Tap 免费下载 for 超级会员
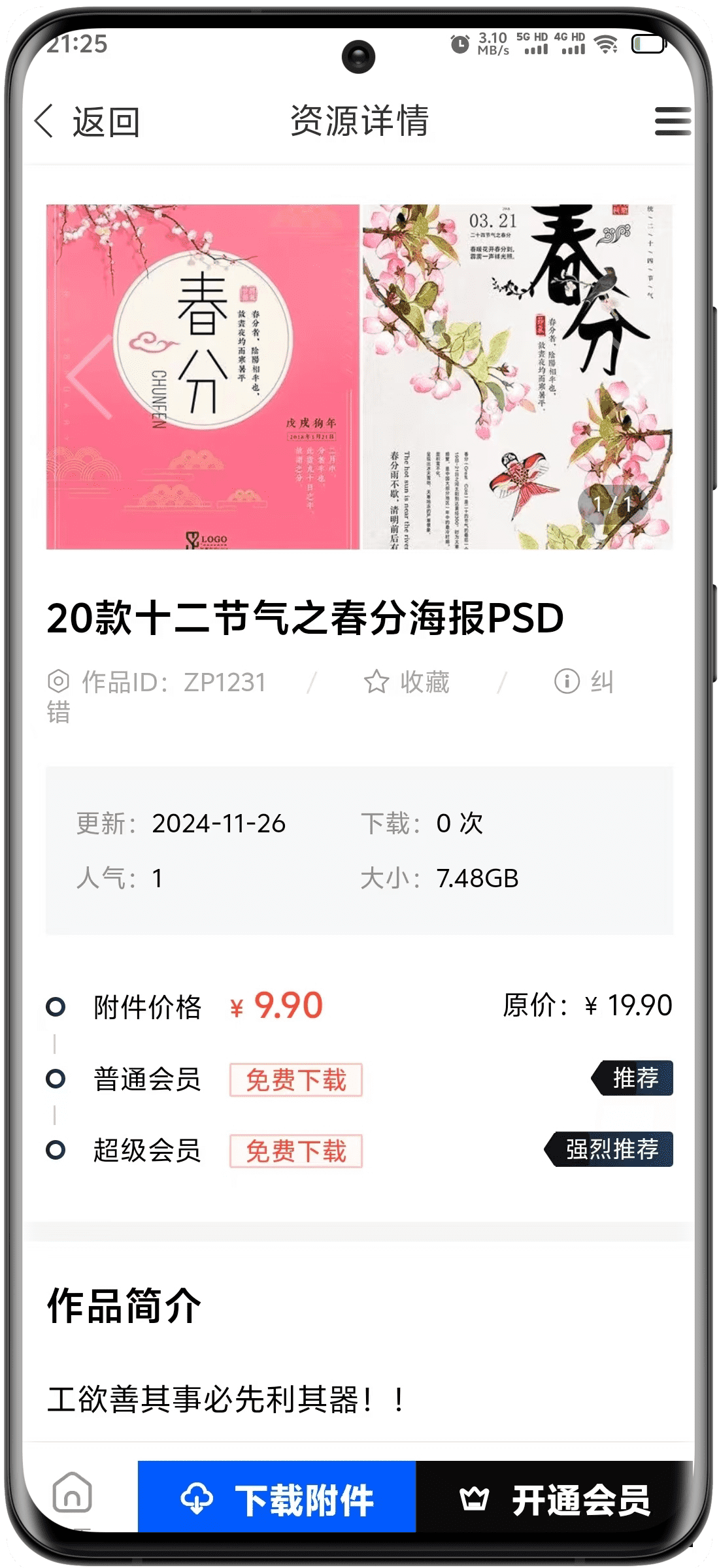Viewport: 719px width, 1568px height. point(295,1151)
